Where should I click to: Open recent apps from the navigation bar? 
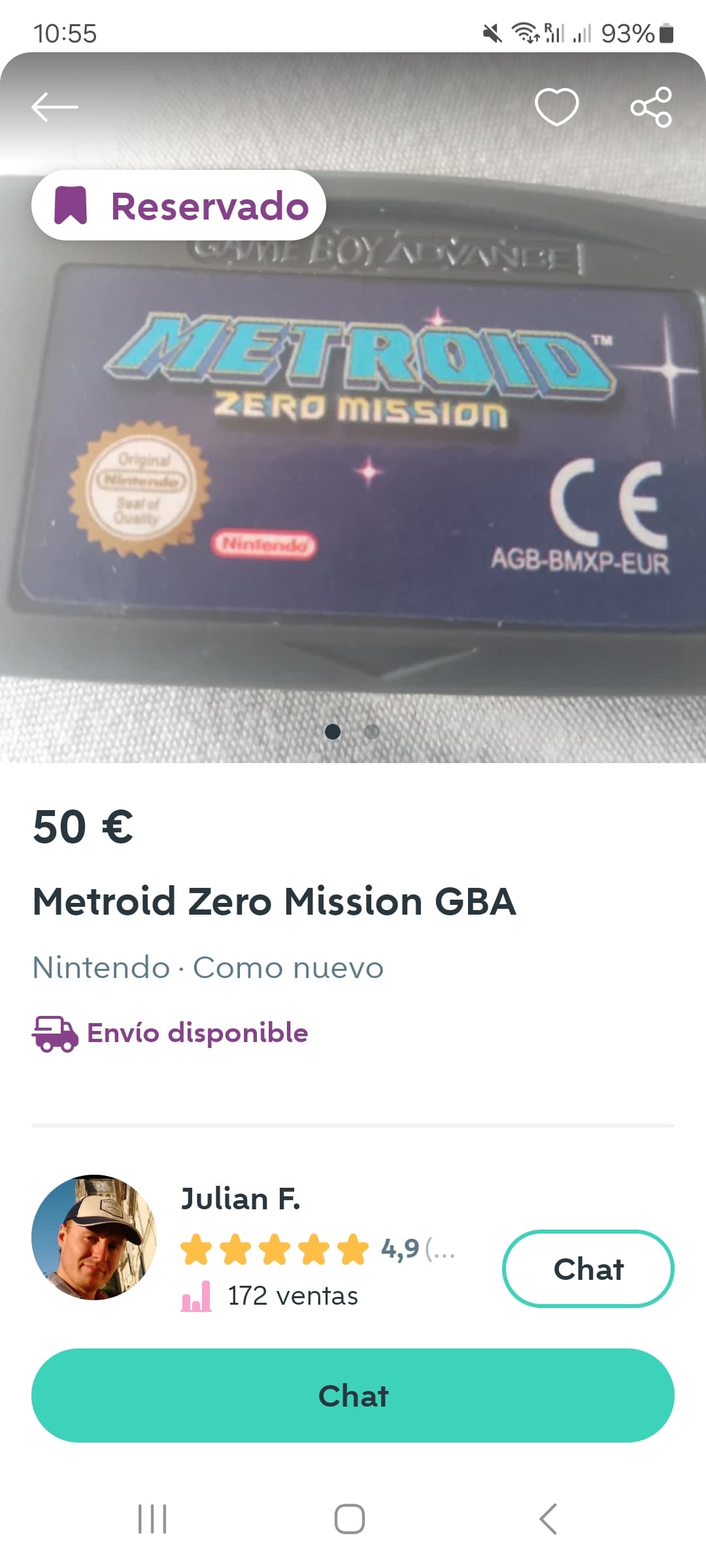point(152,1519)
